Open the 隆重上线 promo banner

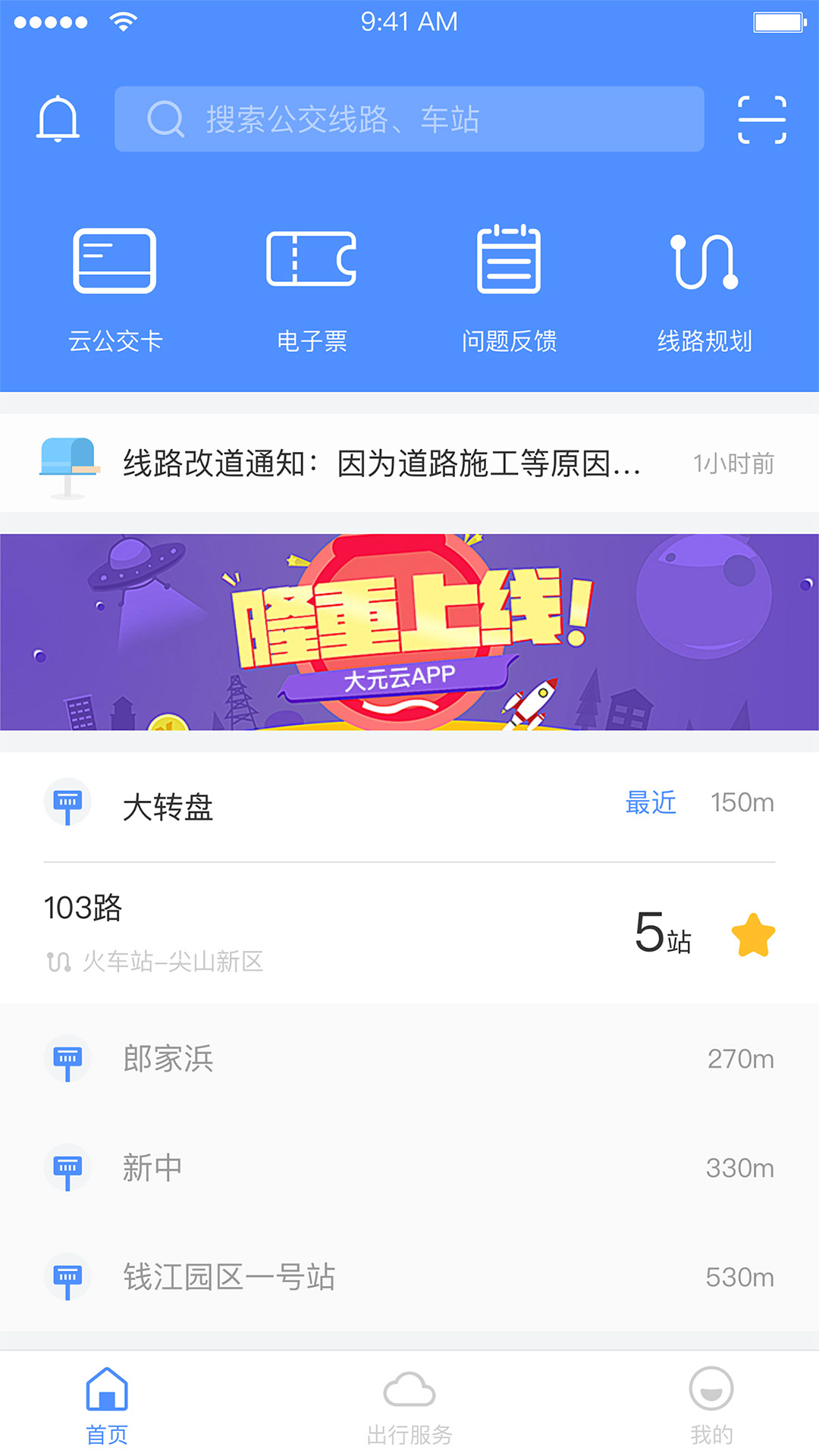point(409,632)
